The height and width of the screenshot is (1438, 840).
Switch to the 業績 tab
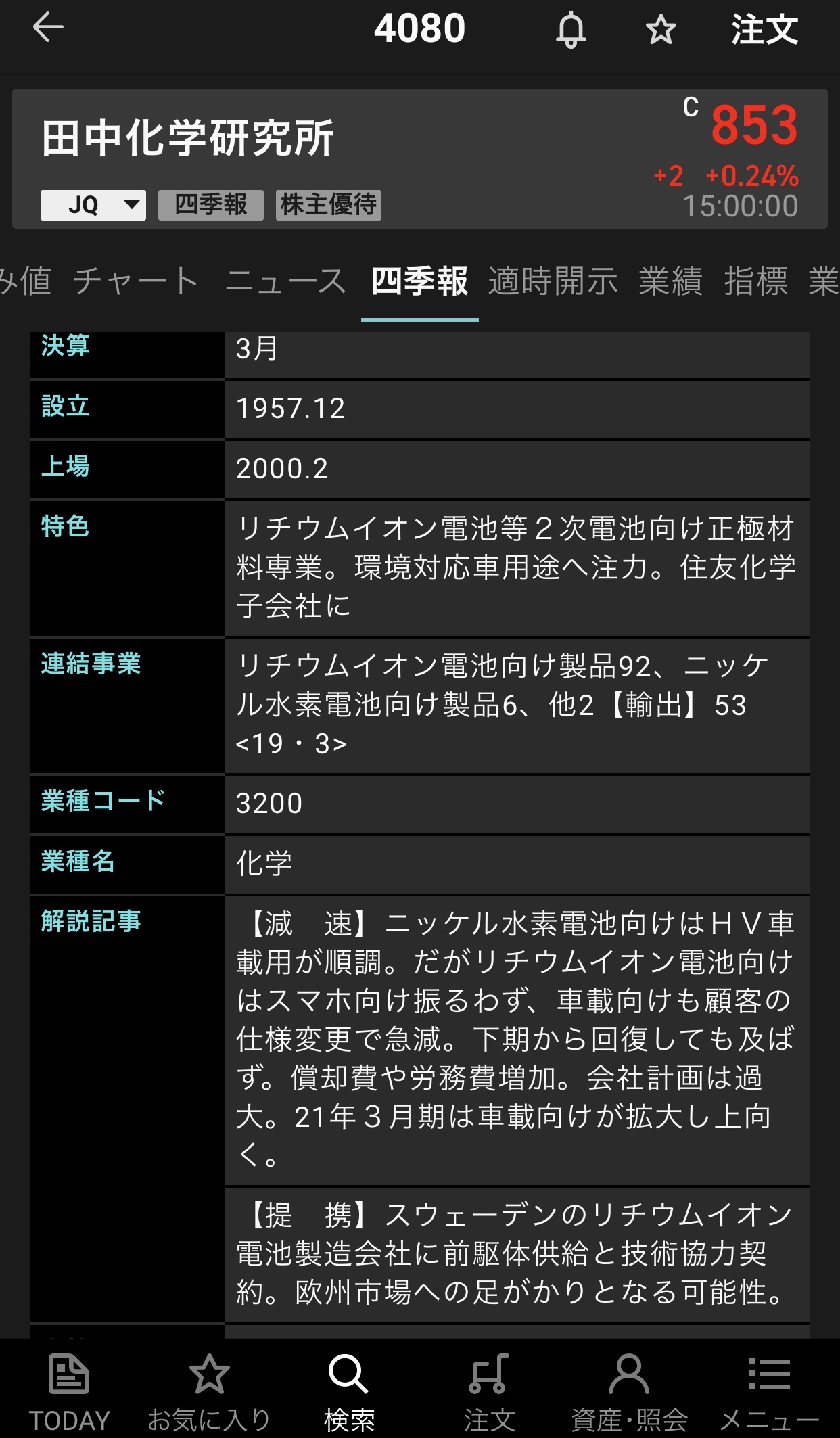coord(670,281)
